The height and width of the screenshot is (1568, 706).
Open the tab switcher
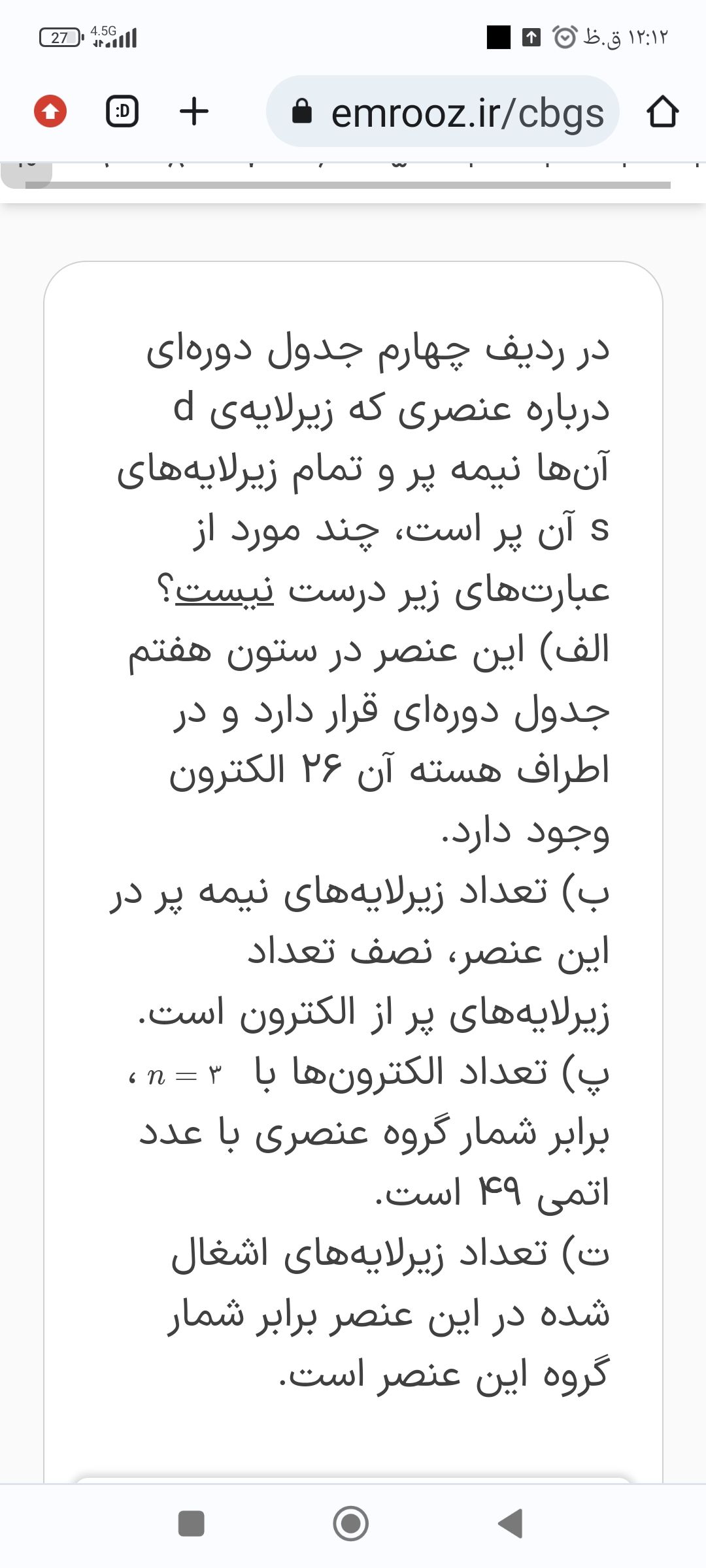[x=122, y=112]
